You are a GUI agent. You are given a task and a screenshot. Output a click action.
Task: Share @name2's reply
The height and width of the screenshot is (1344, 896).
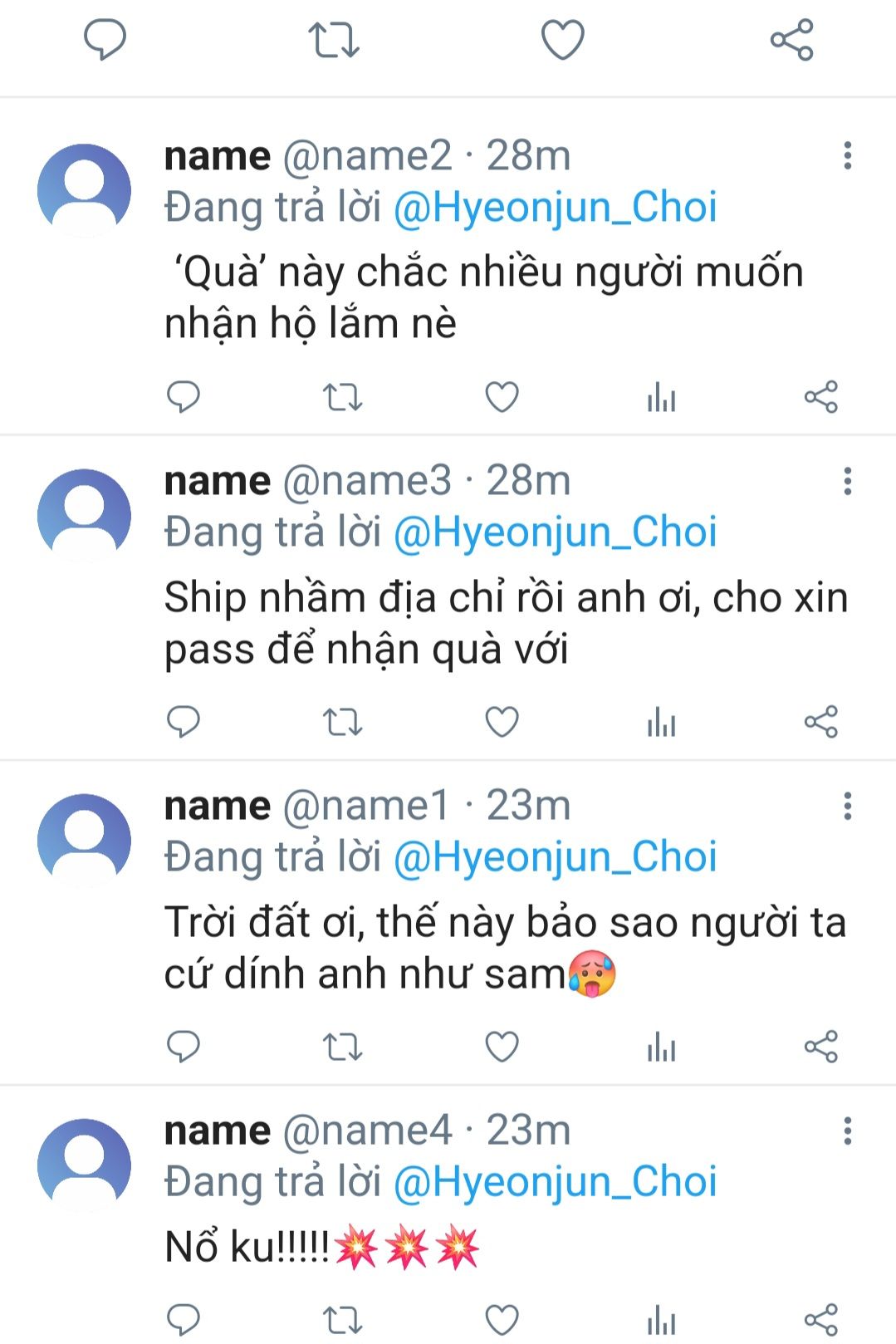(x=820, y=397)
